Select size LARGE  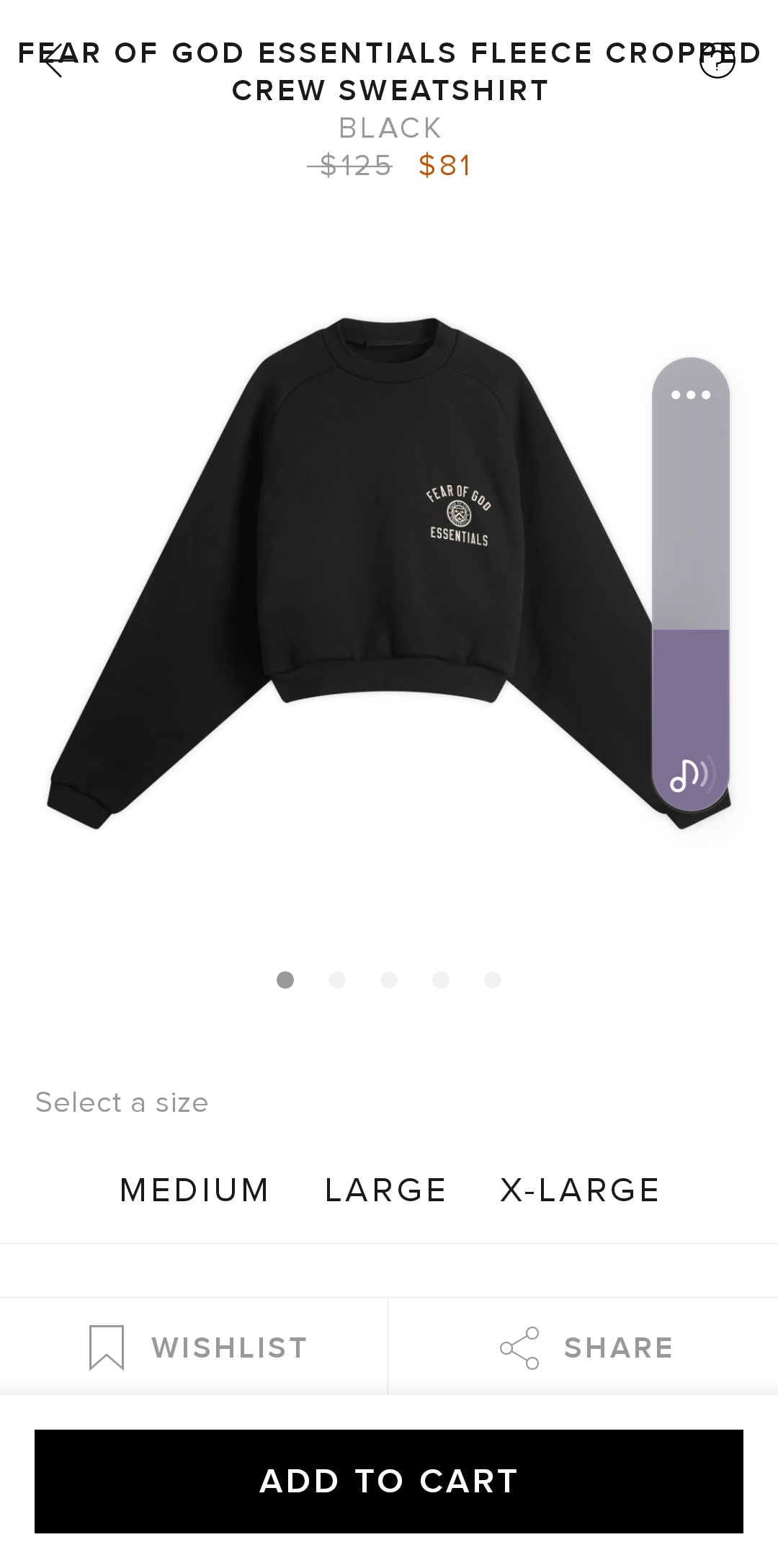386,1190
